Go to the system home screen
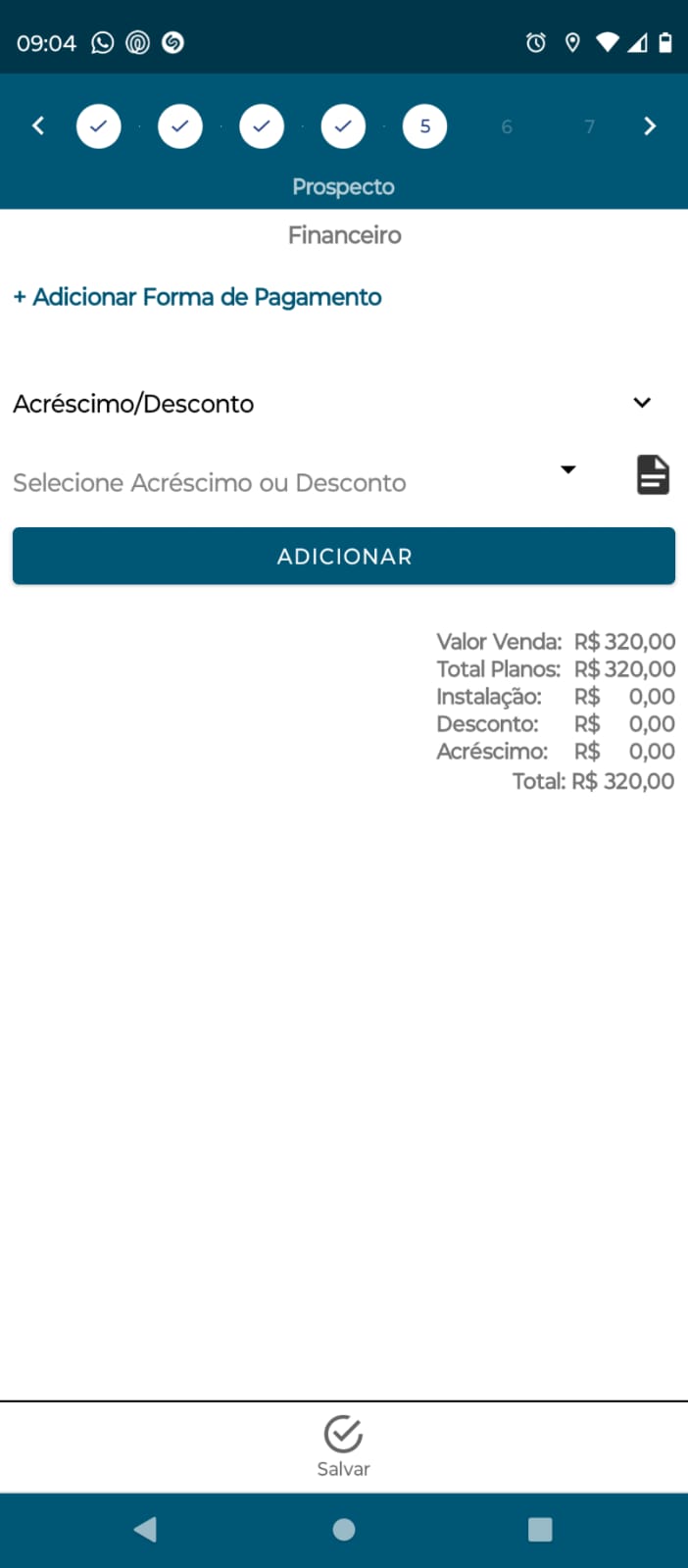 click(x=344, y=1529)
